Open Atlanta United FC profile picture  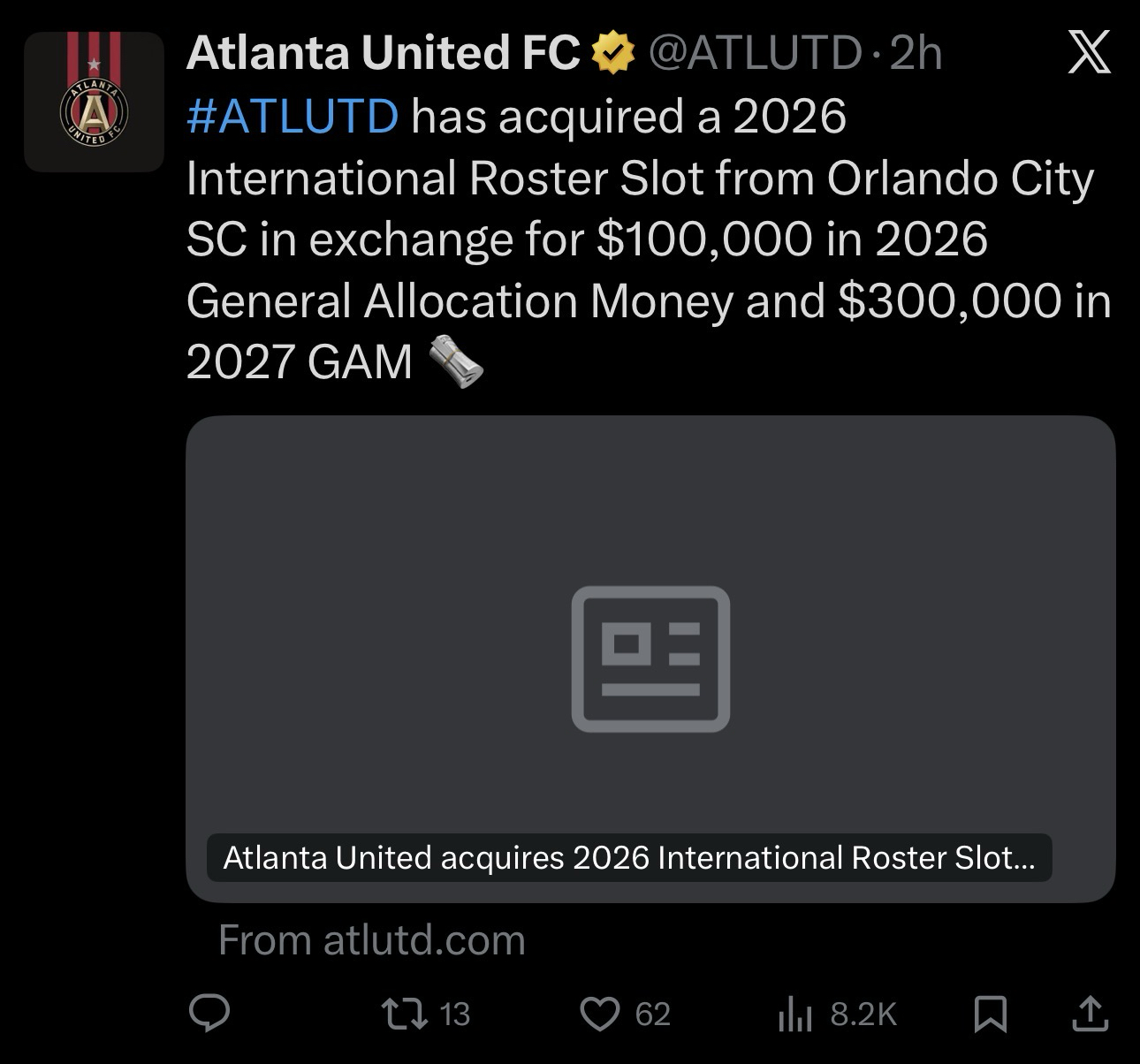[x=94, y=102]
